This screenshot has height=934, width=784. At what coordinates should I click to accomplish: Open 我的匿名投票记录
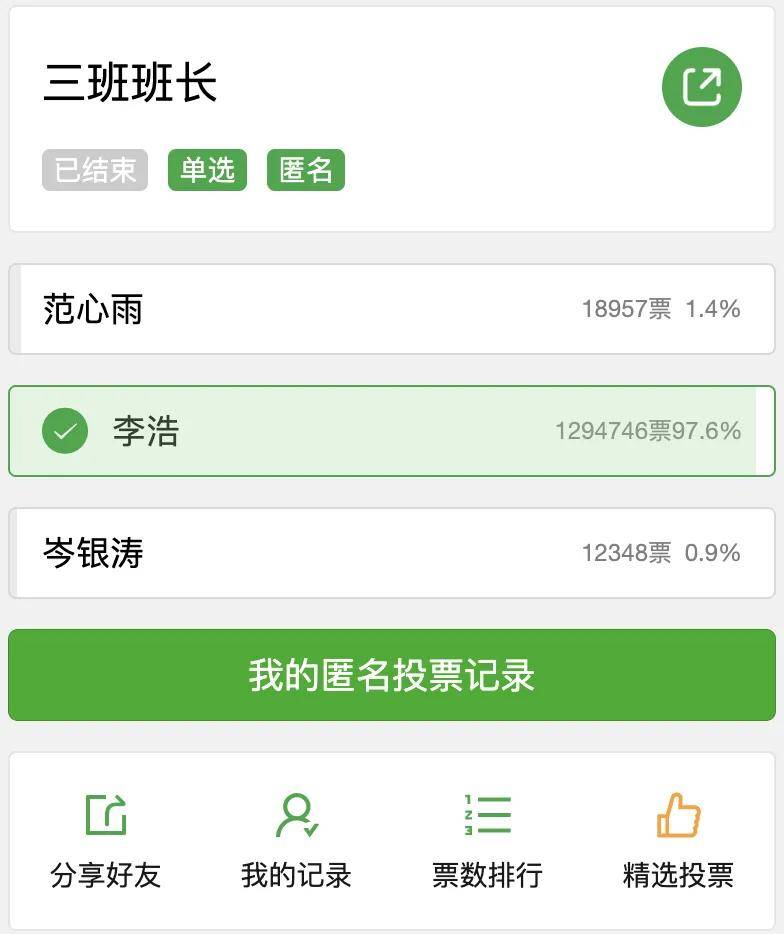[392, 675]
